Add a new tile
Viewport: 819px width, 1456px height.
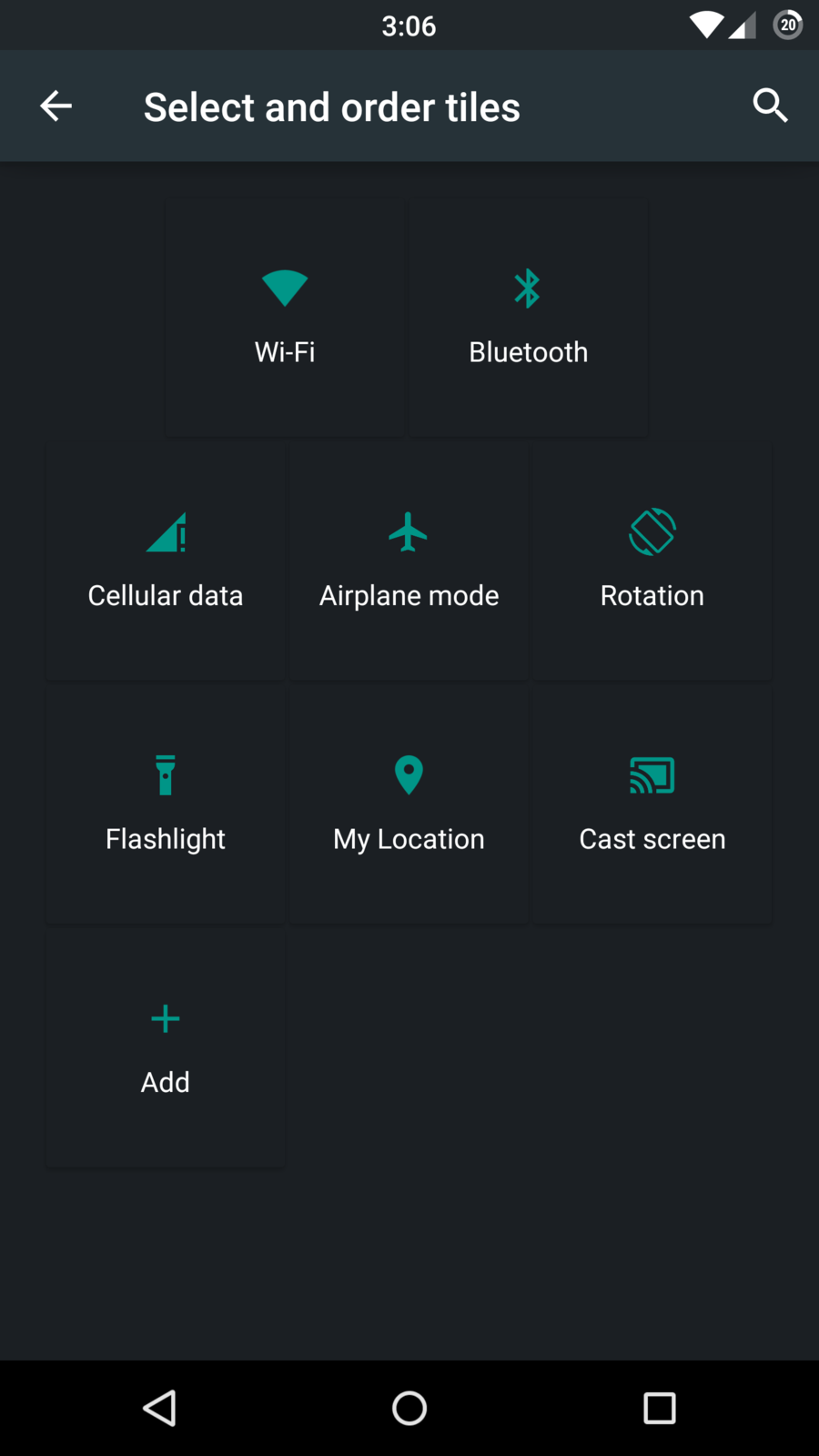point(165,1047)
